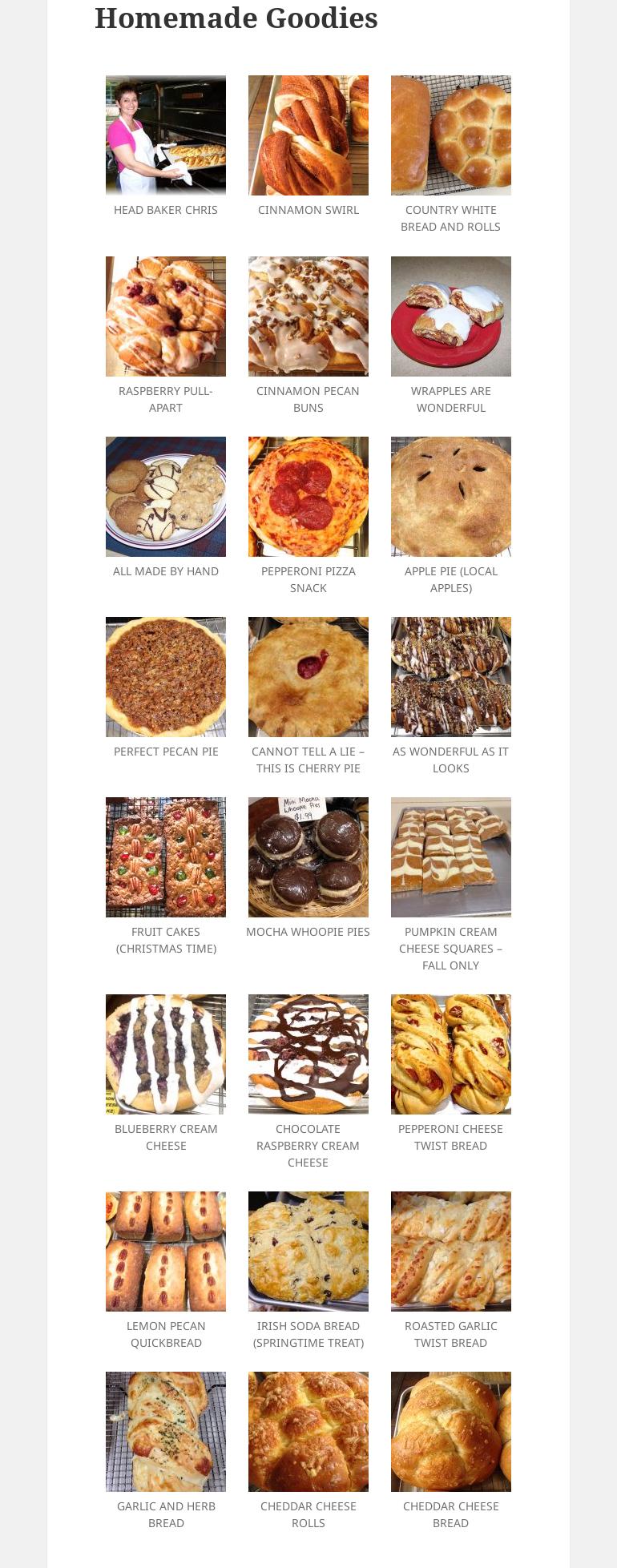Open Country White Bread and Rolls photo
This screenshot has height=1568, width=617.
click(451, 135)
